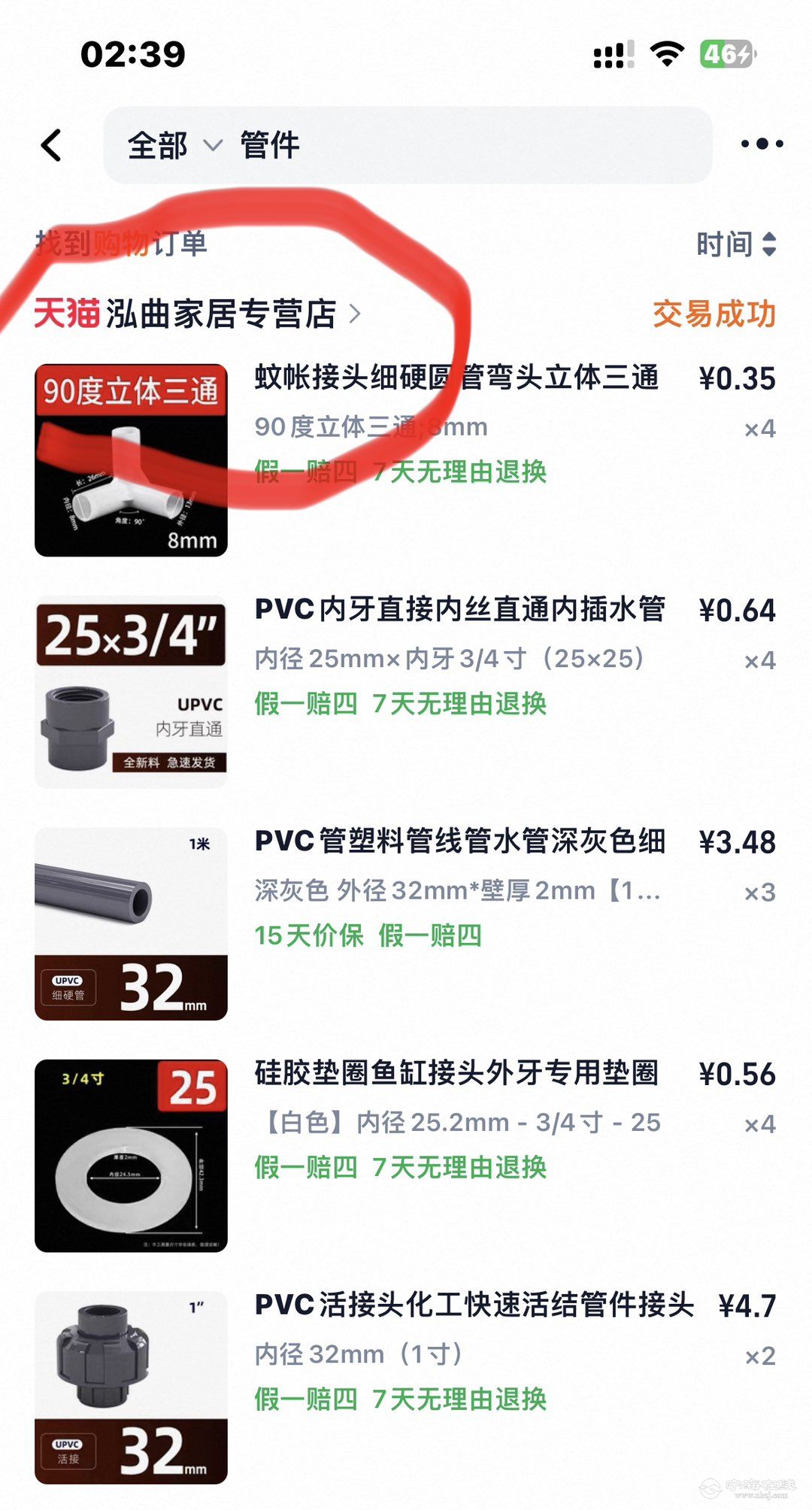Screen dimensions: 812x1510
Task: Go back using the back arrow
Action: (x=51, y=145)
